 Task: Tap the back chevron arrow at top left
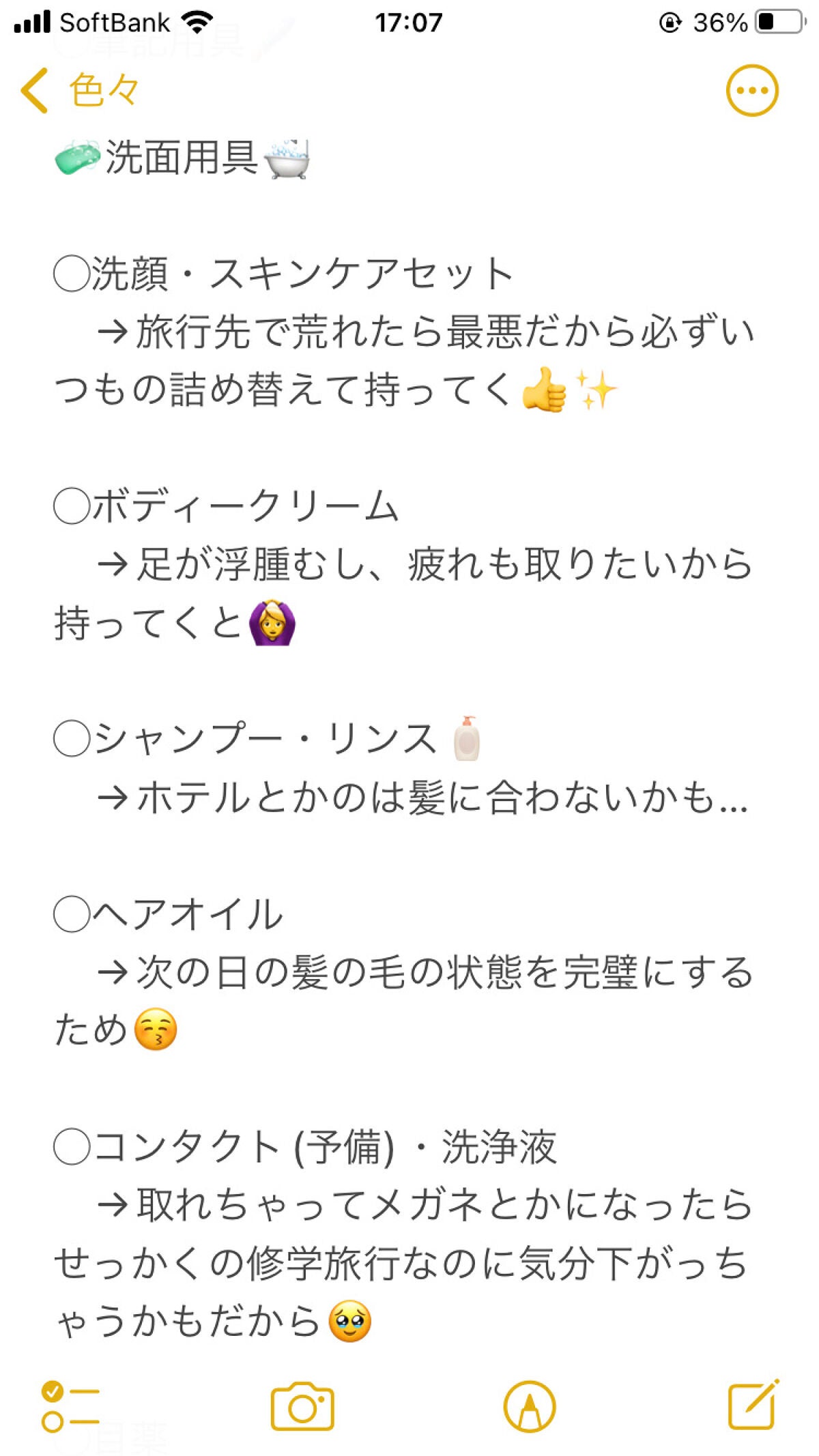coord(36,89)
